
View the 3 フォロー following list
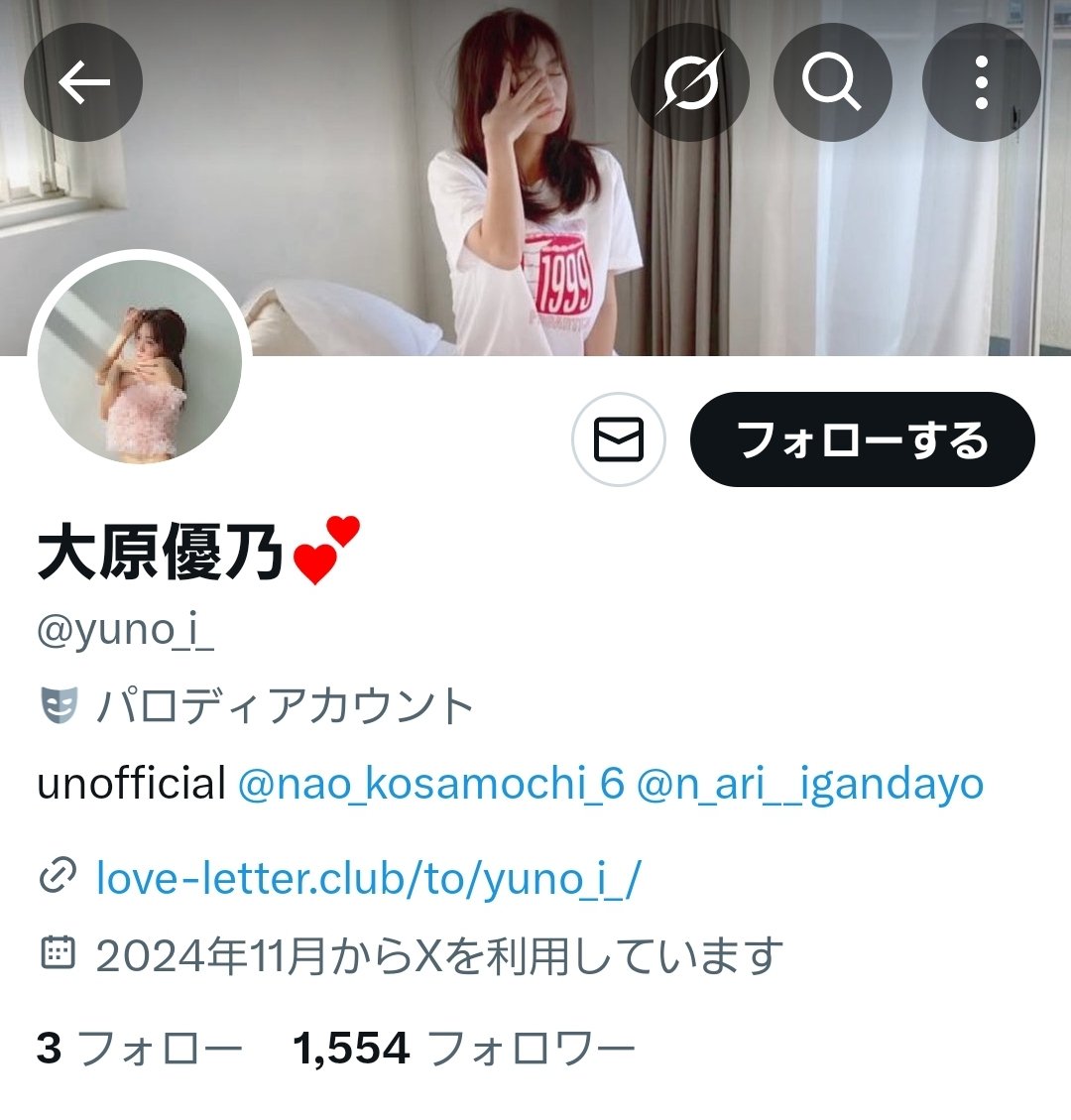139,1048
